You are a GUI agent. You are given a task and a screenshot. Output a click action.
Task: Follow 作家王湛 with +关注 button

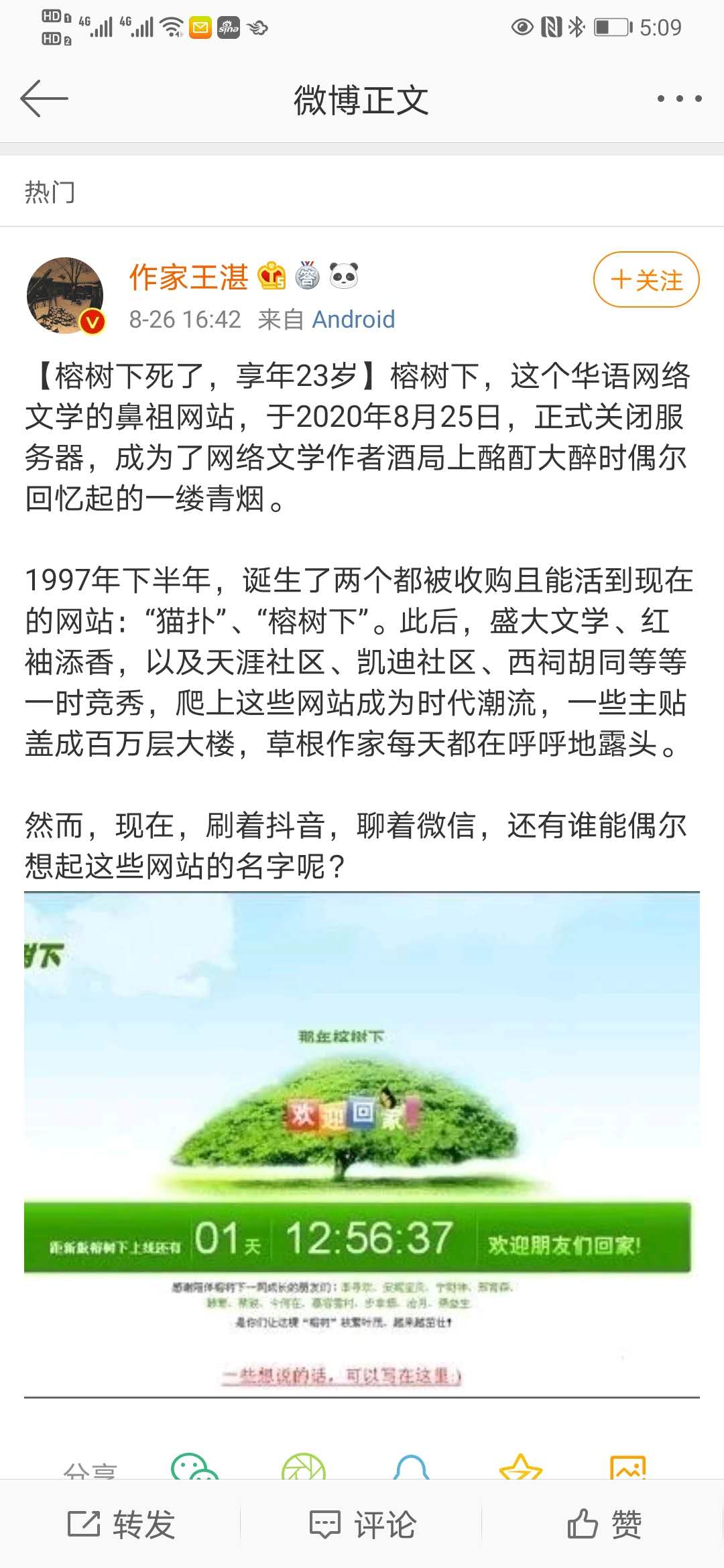646,279
